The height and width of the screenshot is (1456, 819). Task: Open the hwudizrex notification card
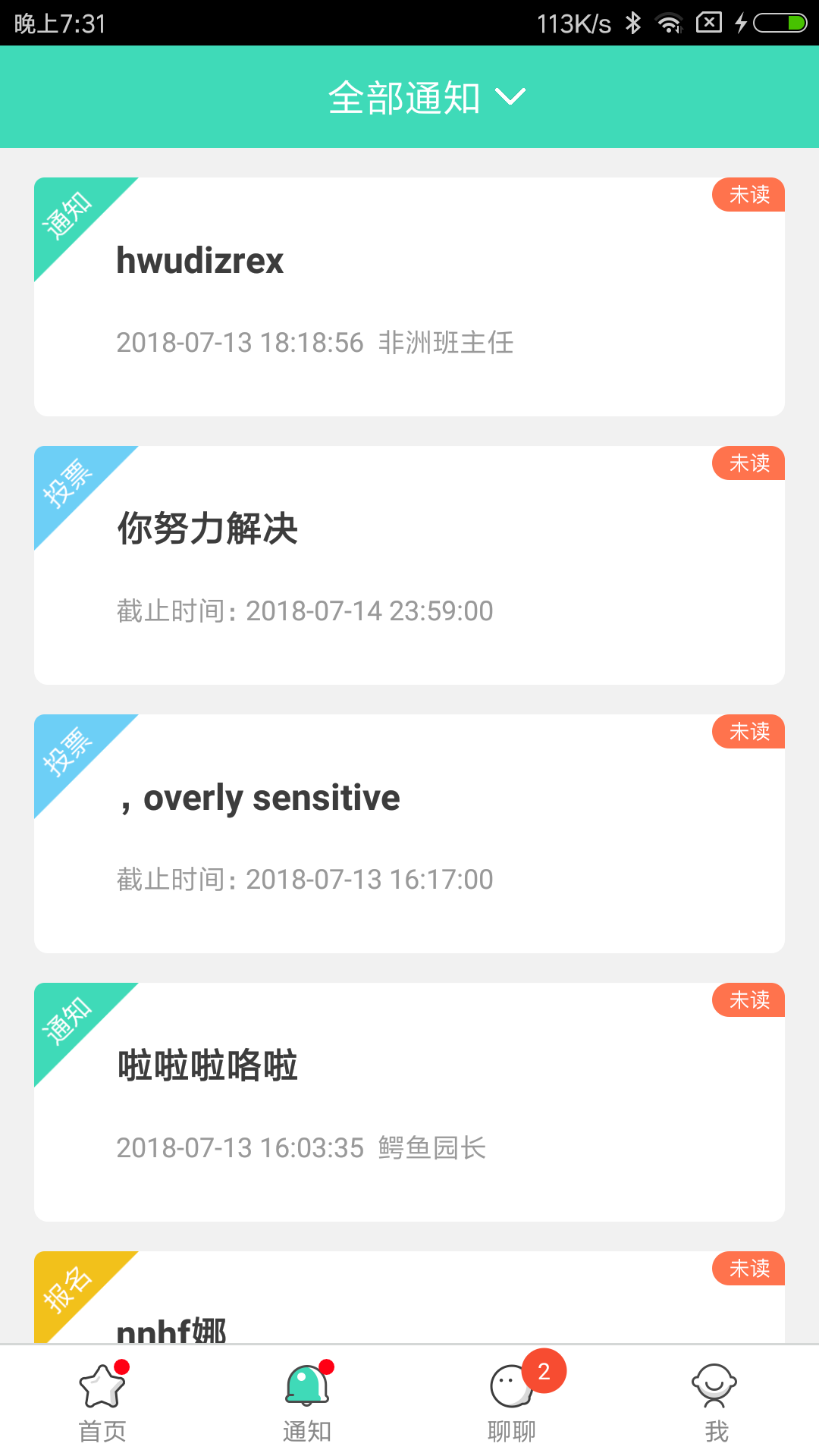click(x=409, y=297)
